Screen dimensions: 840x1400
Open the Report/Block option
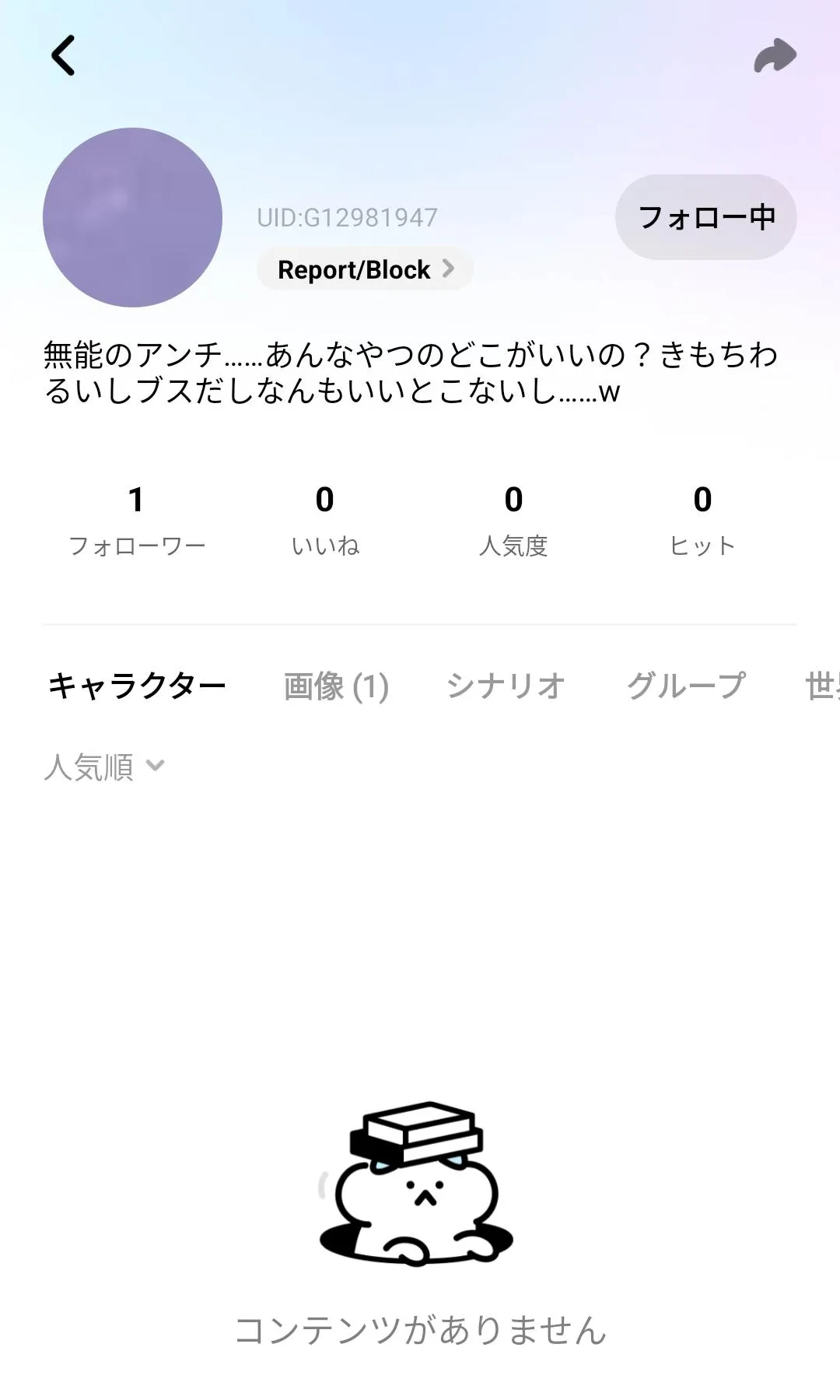pyautogui.click(x=365, y=269)
